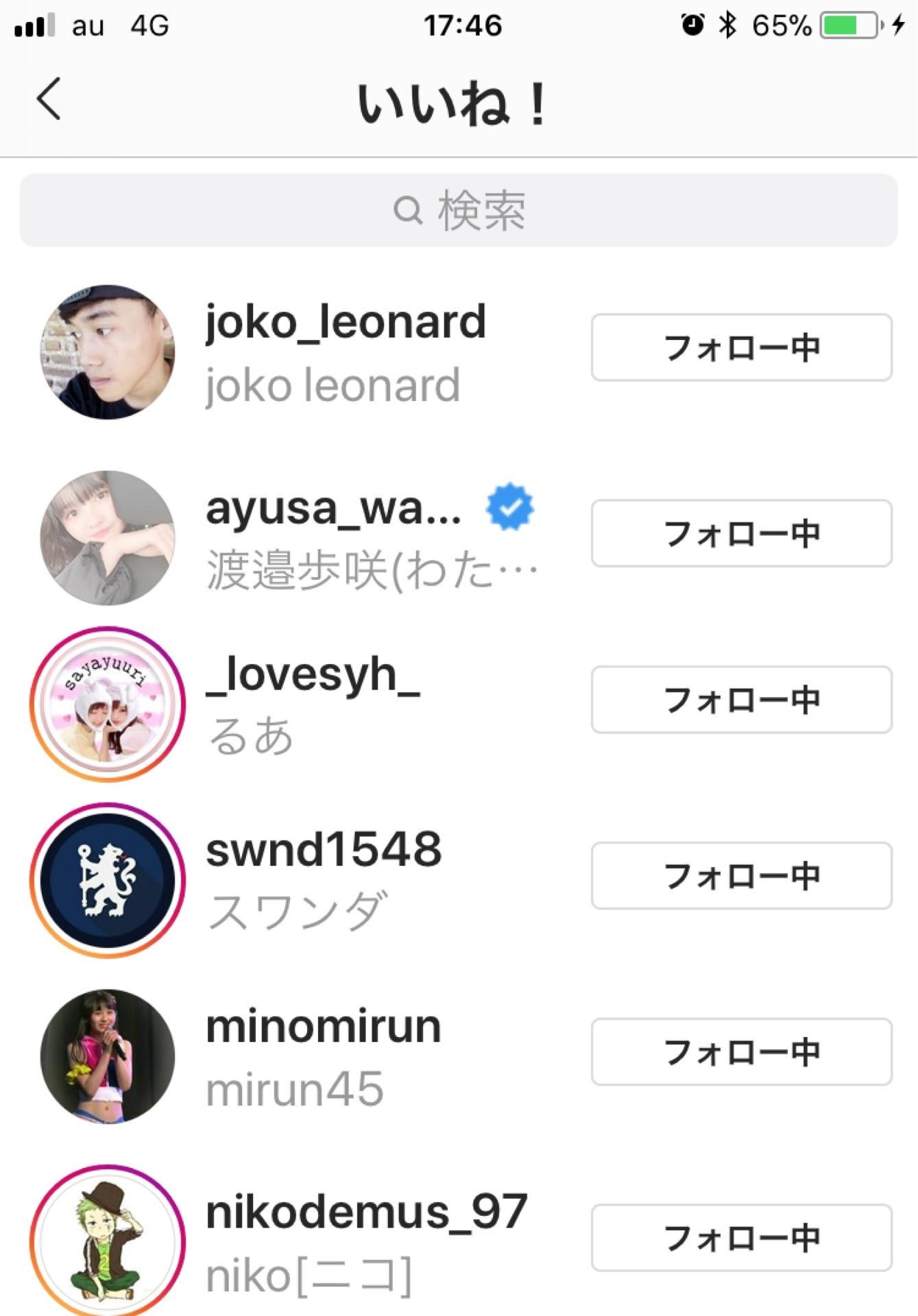Viewport: 918px width, 1316px height.
Task: Open joko_leonard's profile
Action: tap(346, 322)
